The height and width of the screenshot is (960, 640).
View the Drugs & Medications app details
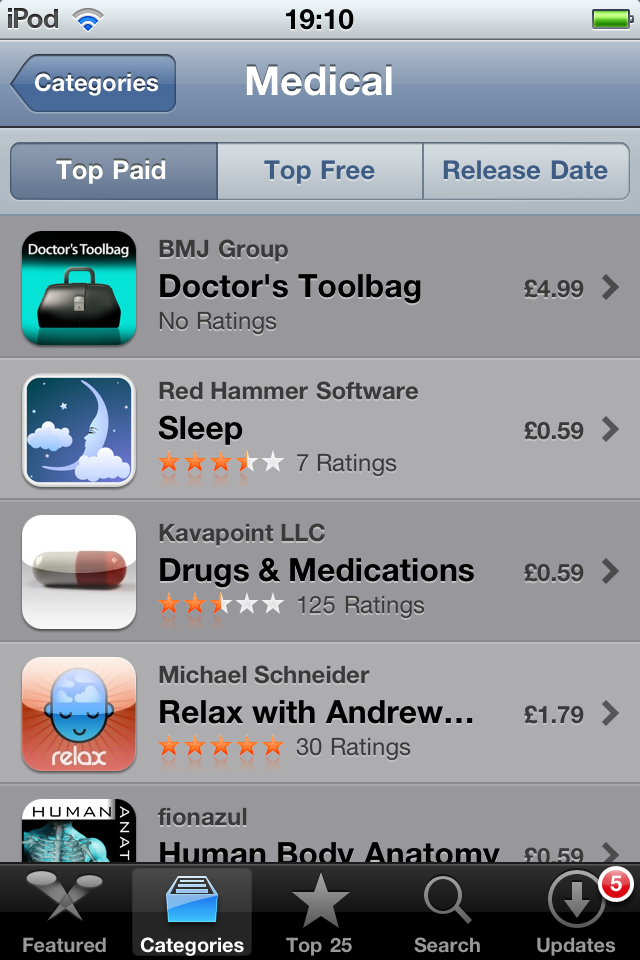click(320, 572)
